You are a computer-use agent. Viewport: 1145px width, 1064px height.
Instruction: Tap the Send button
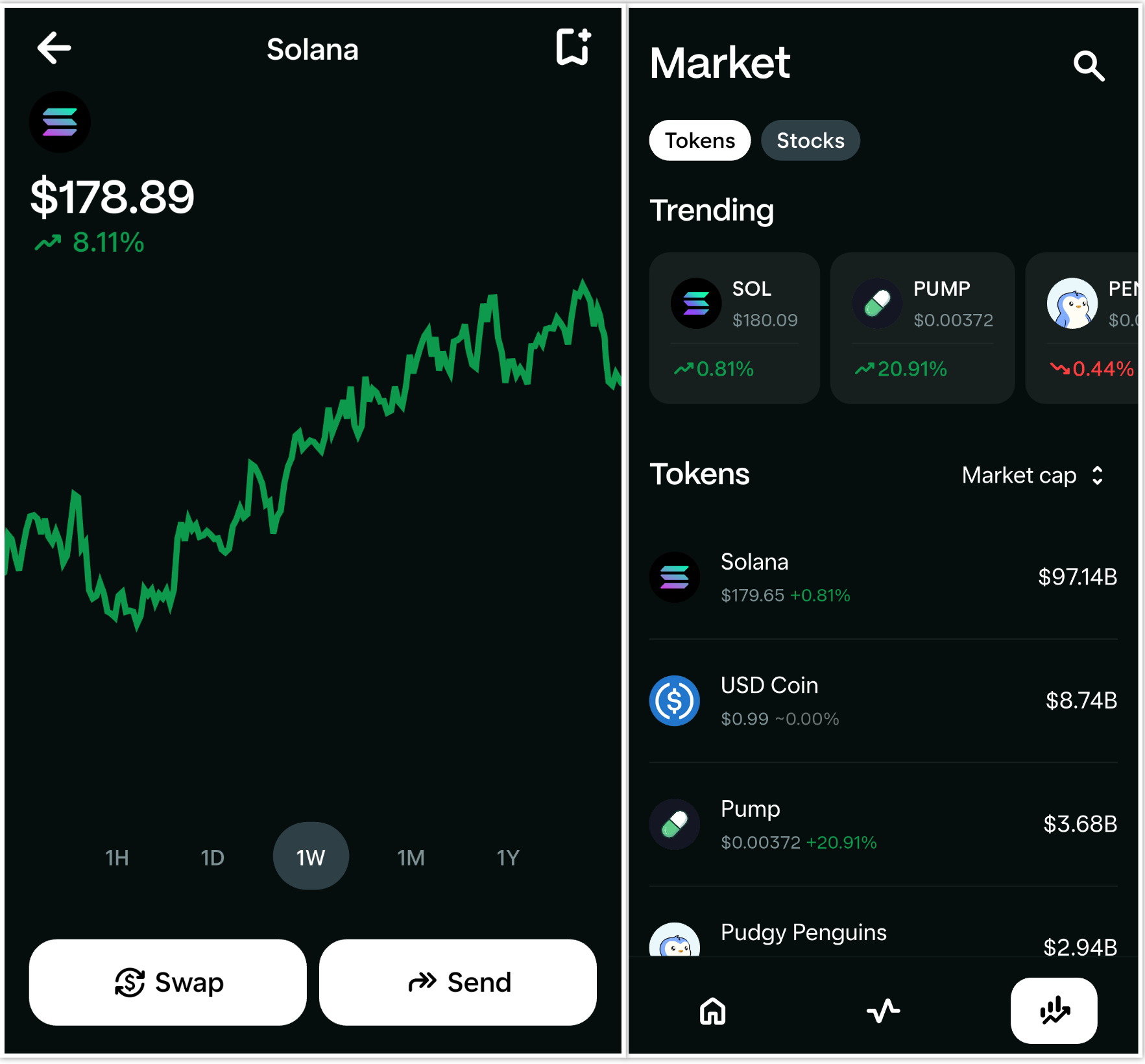458,982
